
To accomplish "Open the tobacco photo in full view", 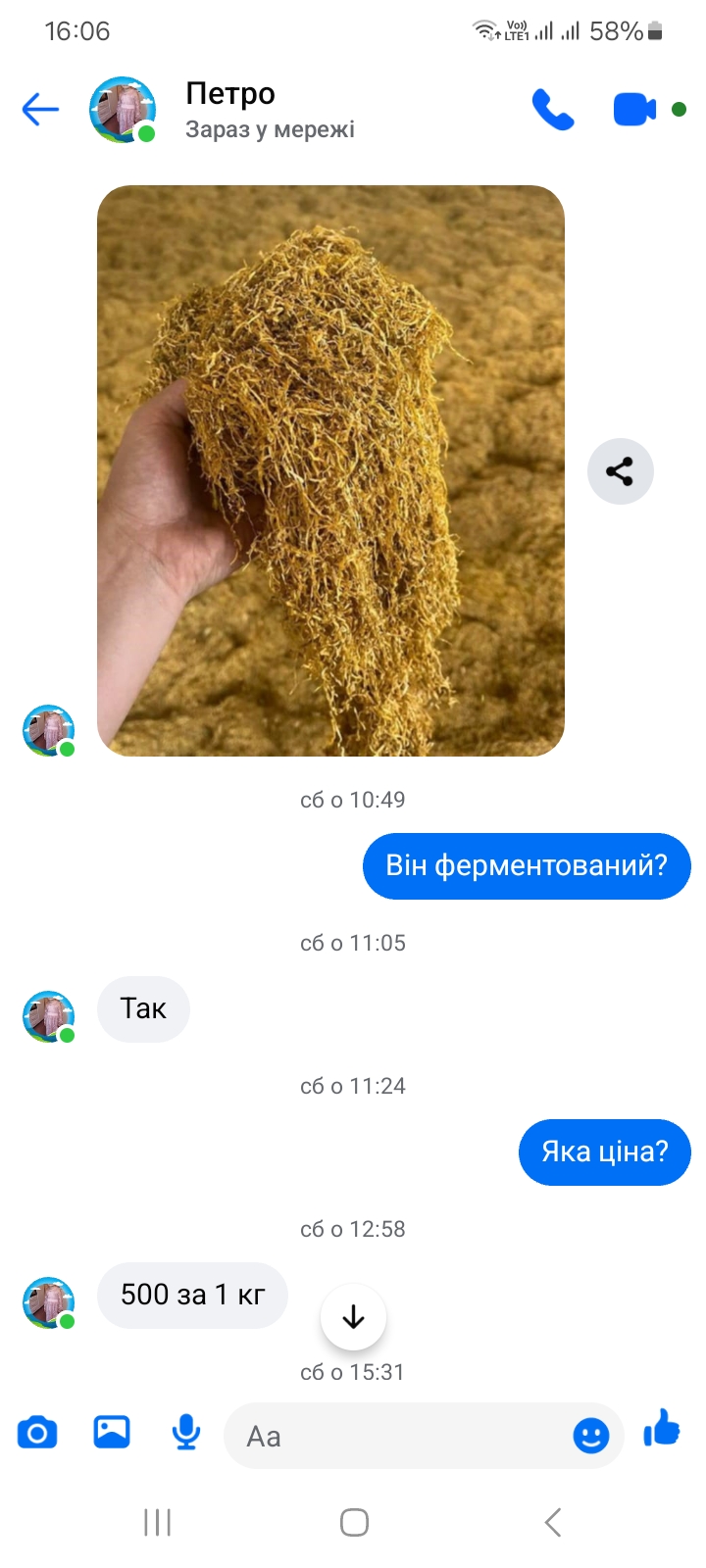I will pos(330,470).
